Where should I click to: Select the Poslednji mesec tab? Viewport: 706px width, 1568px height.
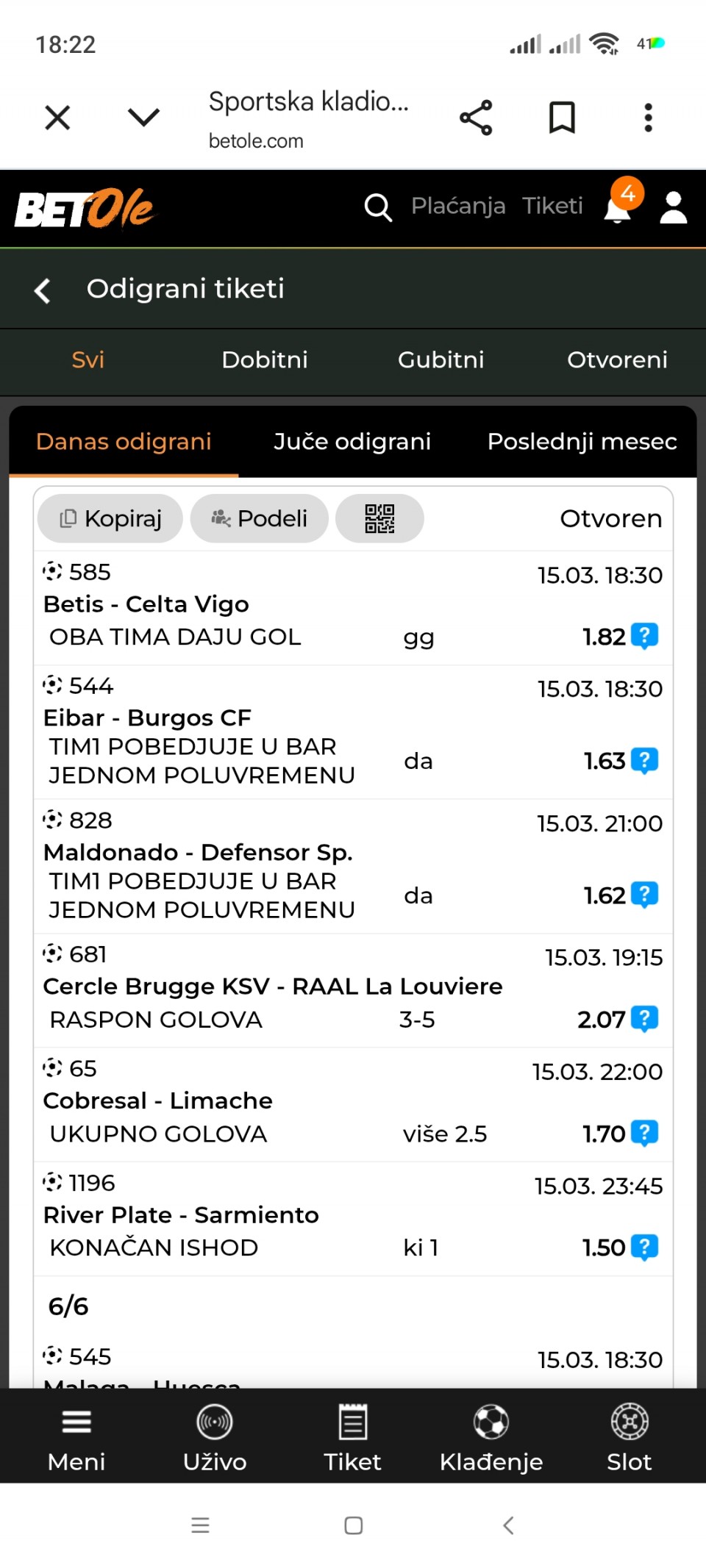pos(582,441)
